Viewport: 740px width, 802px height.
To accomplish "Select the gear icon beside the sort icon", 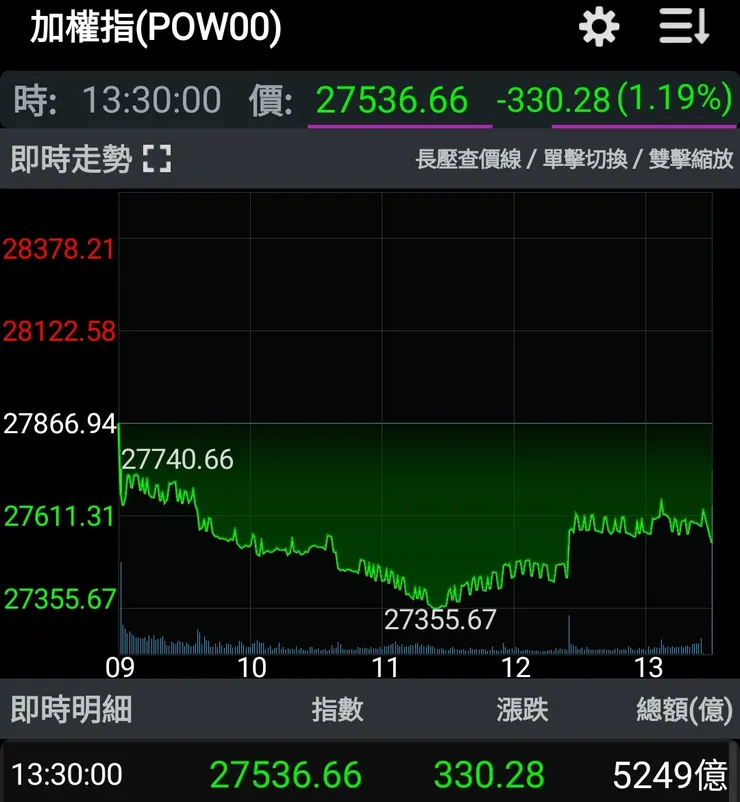I will click(x=598, y=27).
